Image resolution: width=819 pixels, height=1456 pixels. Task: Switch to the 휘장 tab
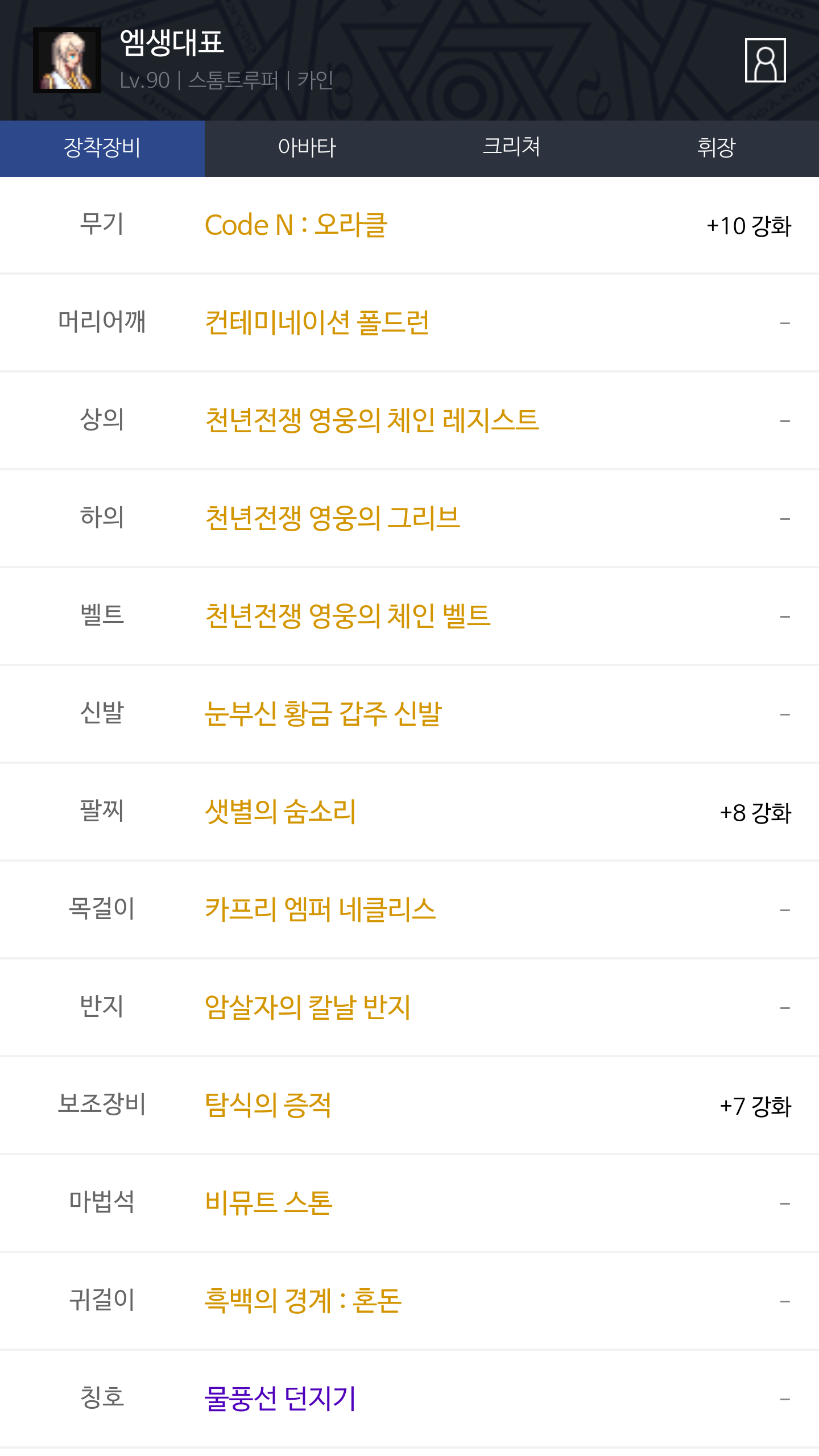point(717,148)
